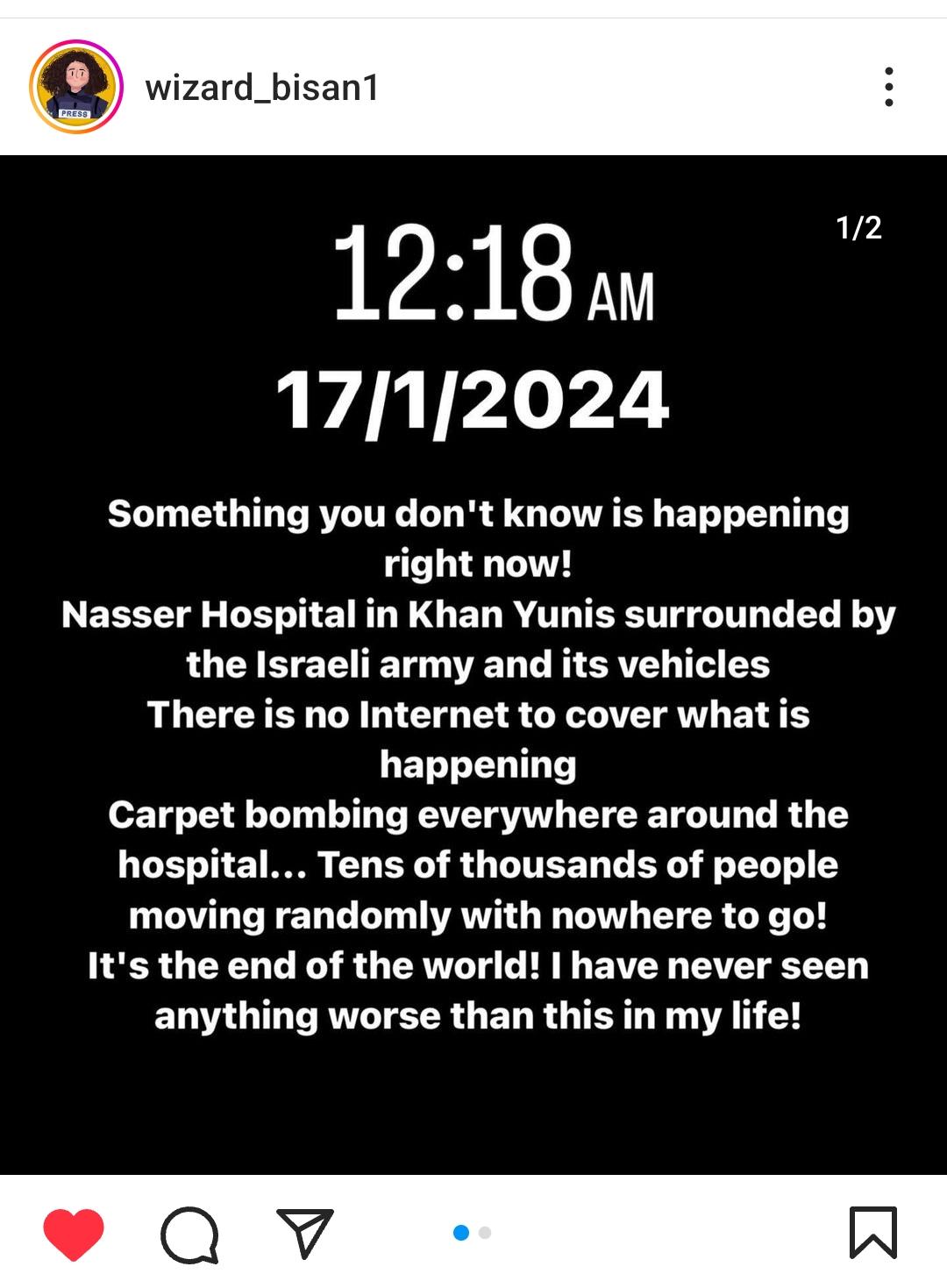Viewport: 947px width, 1288px height.
Task: Open the post's three-dot options menu
Action: (889, 87)
